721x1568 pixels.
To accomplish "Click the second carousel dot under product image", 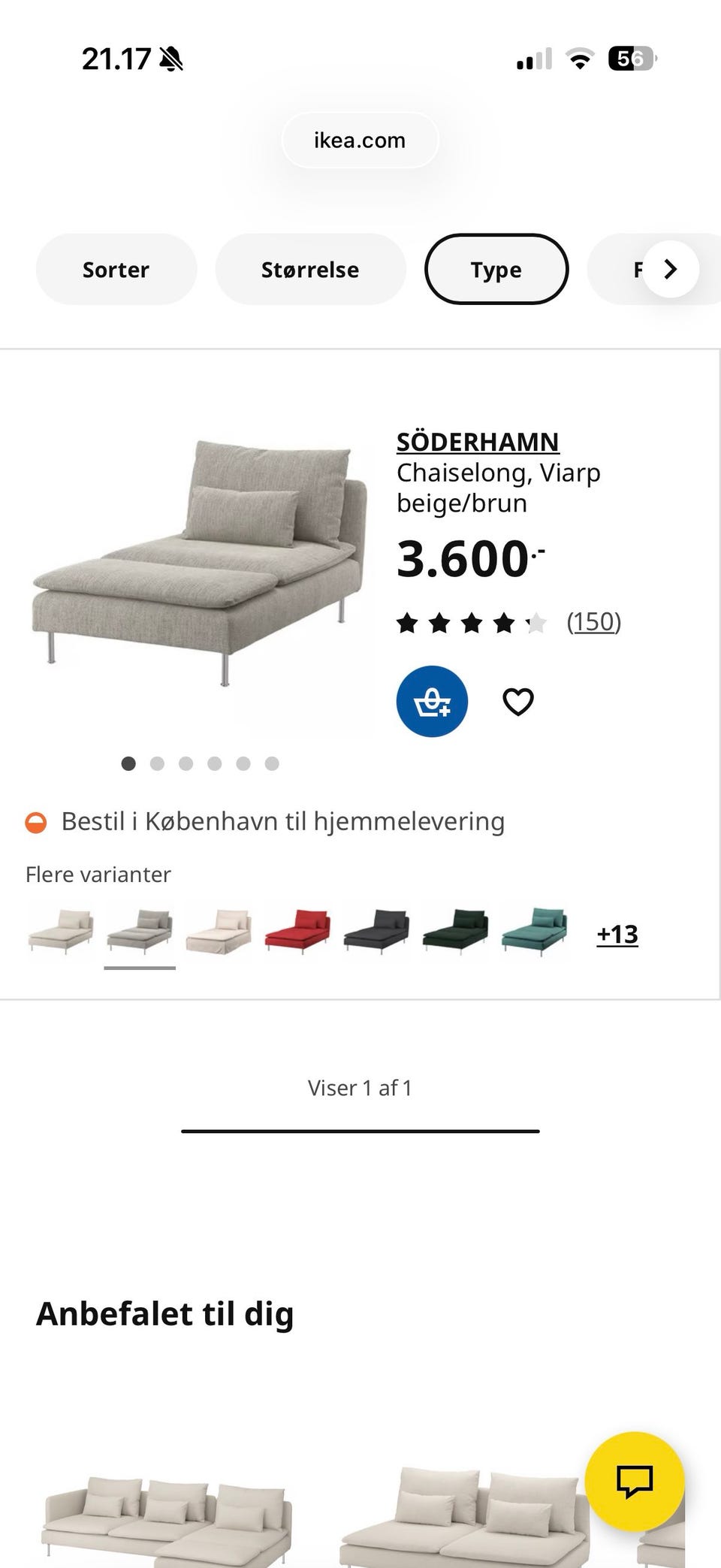I will tap(157, 763).
